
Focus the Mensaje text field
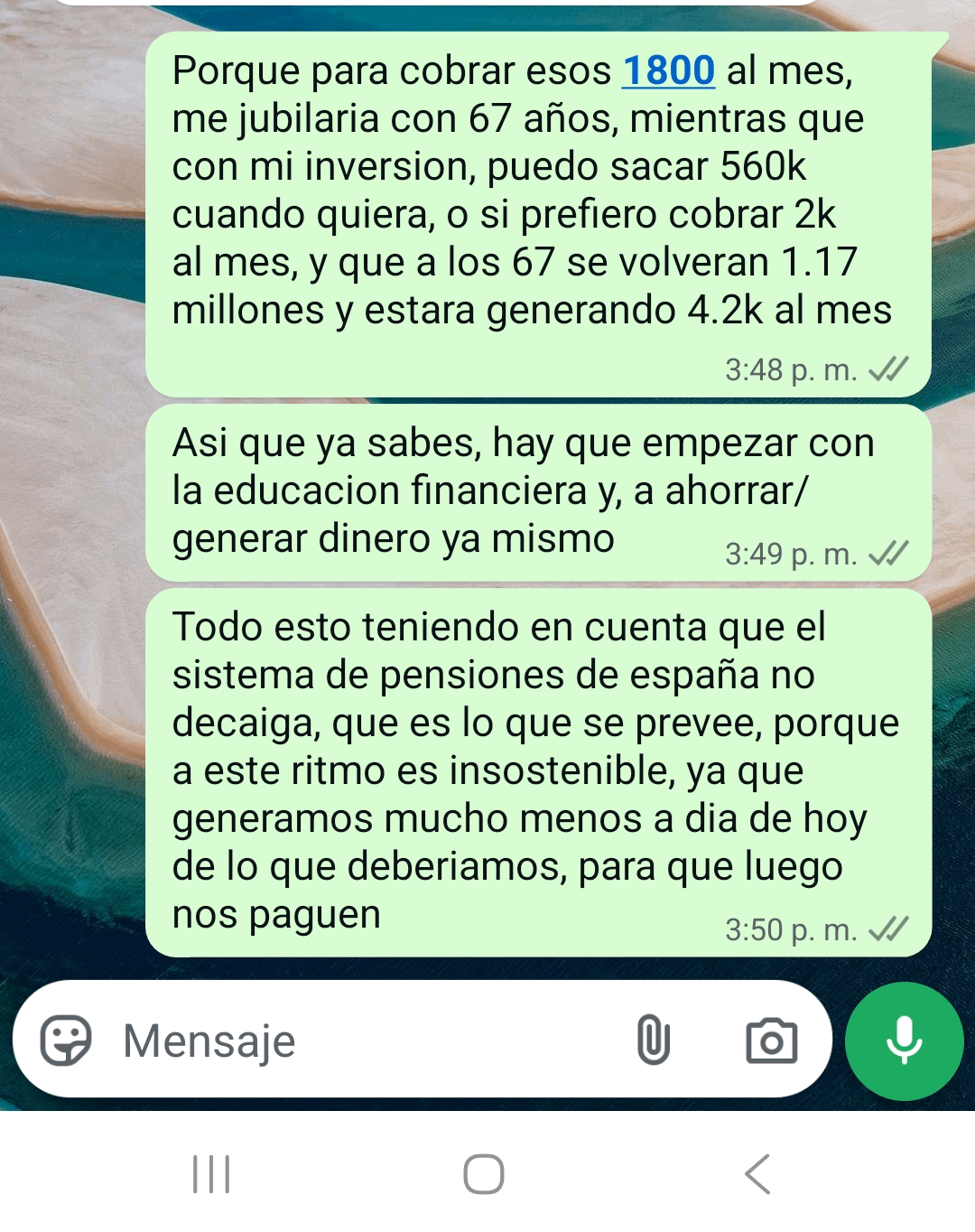click(361, 1041)
